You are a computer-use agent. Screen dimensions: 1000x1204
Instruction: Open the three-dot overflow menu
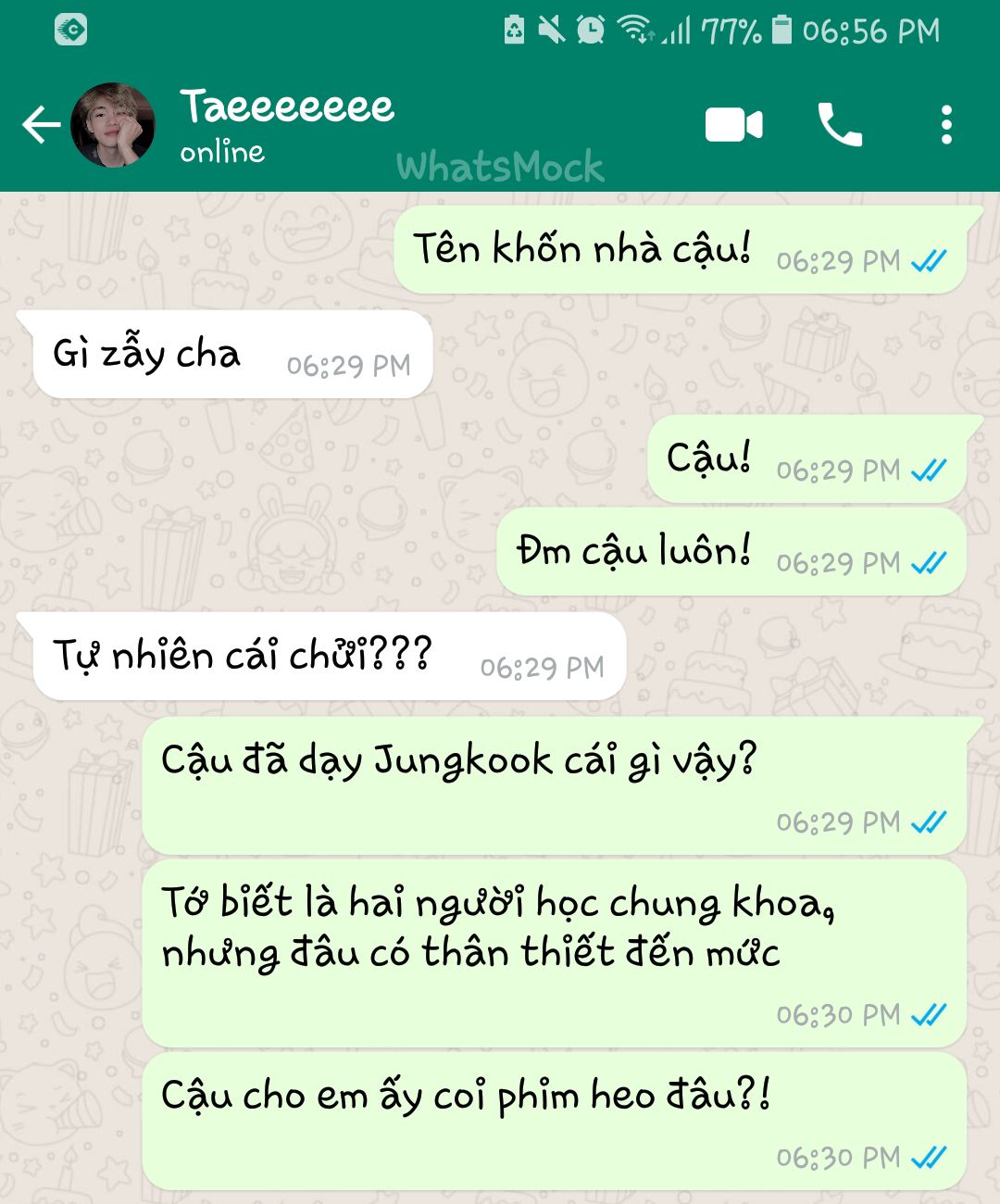(x=946, y=125)
